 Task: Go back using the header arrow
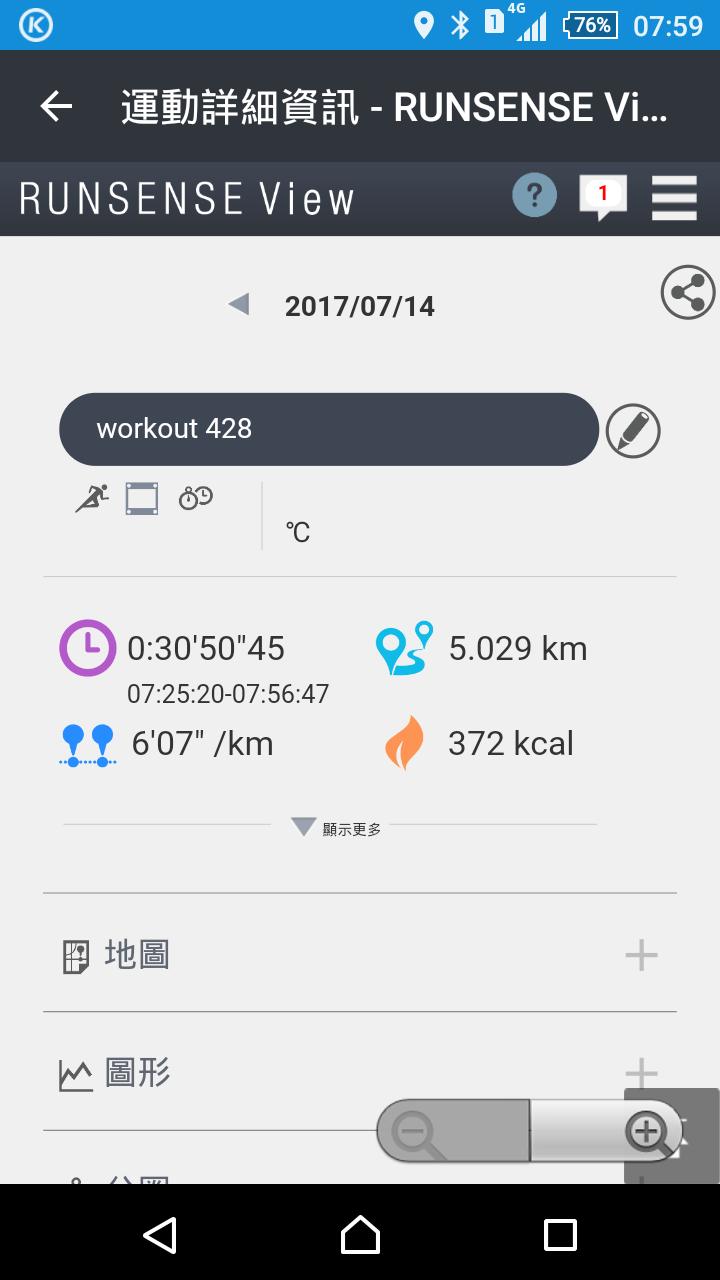pyautogui.click(x=56, y=106)
